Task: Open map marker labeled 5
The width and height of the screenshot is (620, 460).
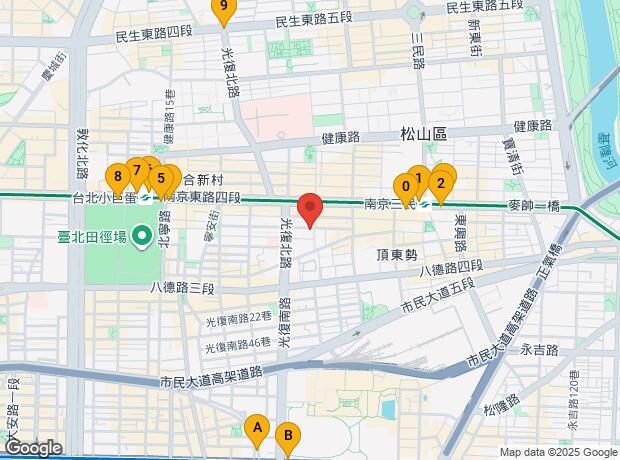Action: click(161, 179)
